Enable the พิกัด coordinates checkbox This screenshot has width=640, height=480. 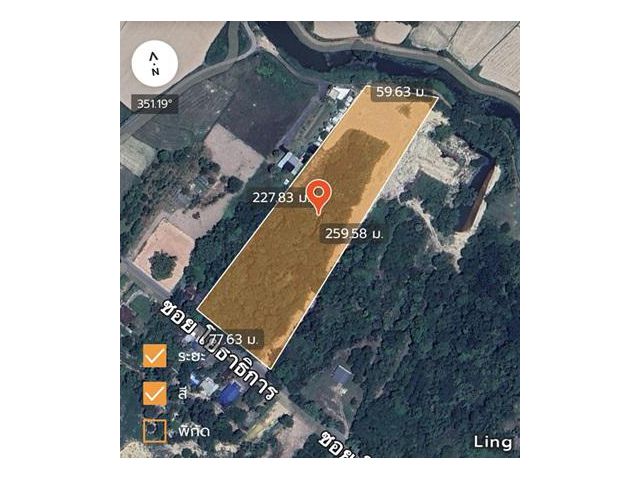pyautogui.click(x=154, y=430)
